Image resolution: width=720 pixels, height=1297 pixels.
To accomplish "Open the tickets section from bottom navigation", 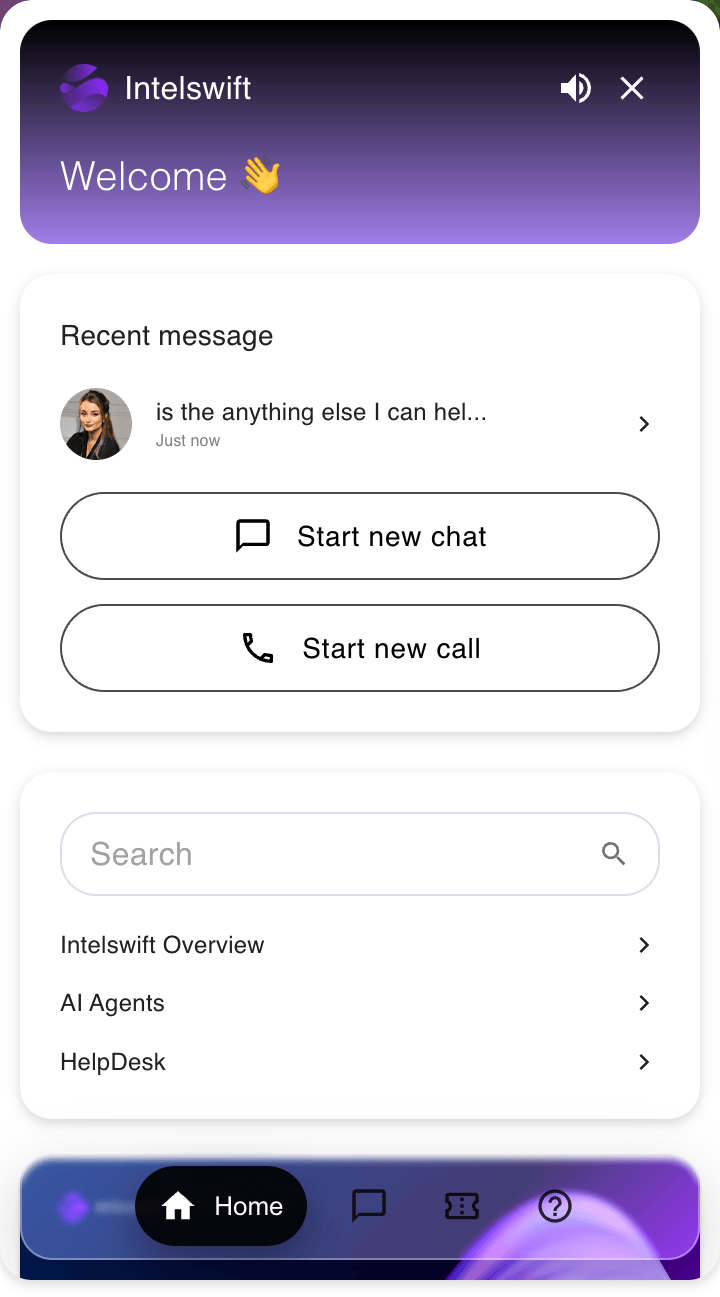I will point(461,1206).
